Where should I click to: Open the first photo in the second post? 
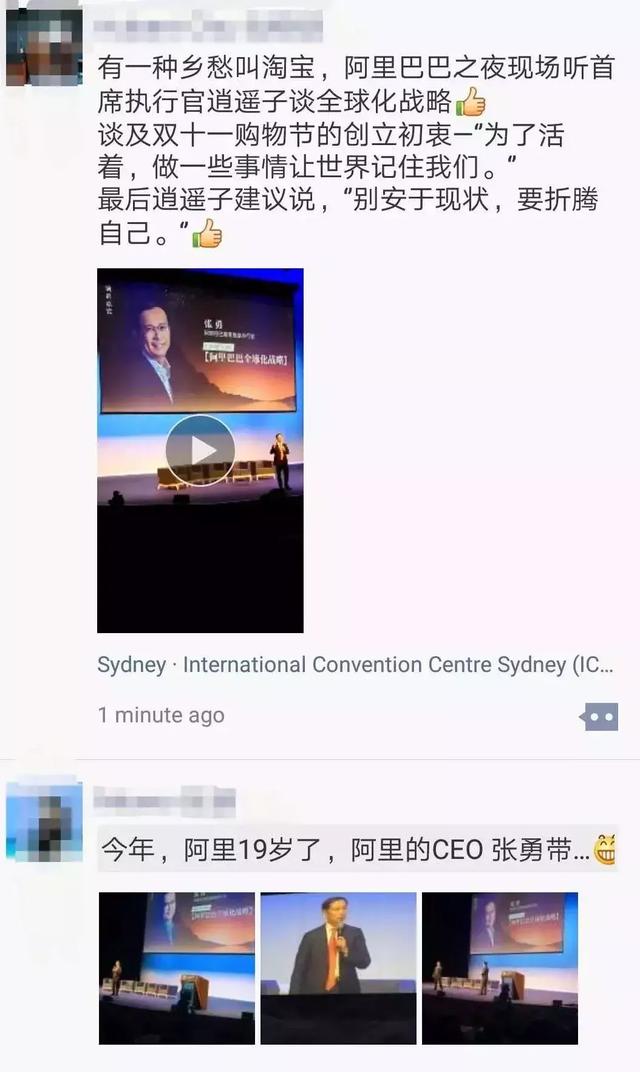[x=177, y=968]
